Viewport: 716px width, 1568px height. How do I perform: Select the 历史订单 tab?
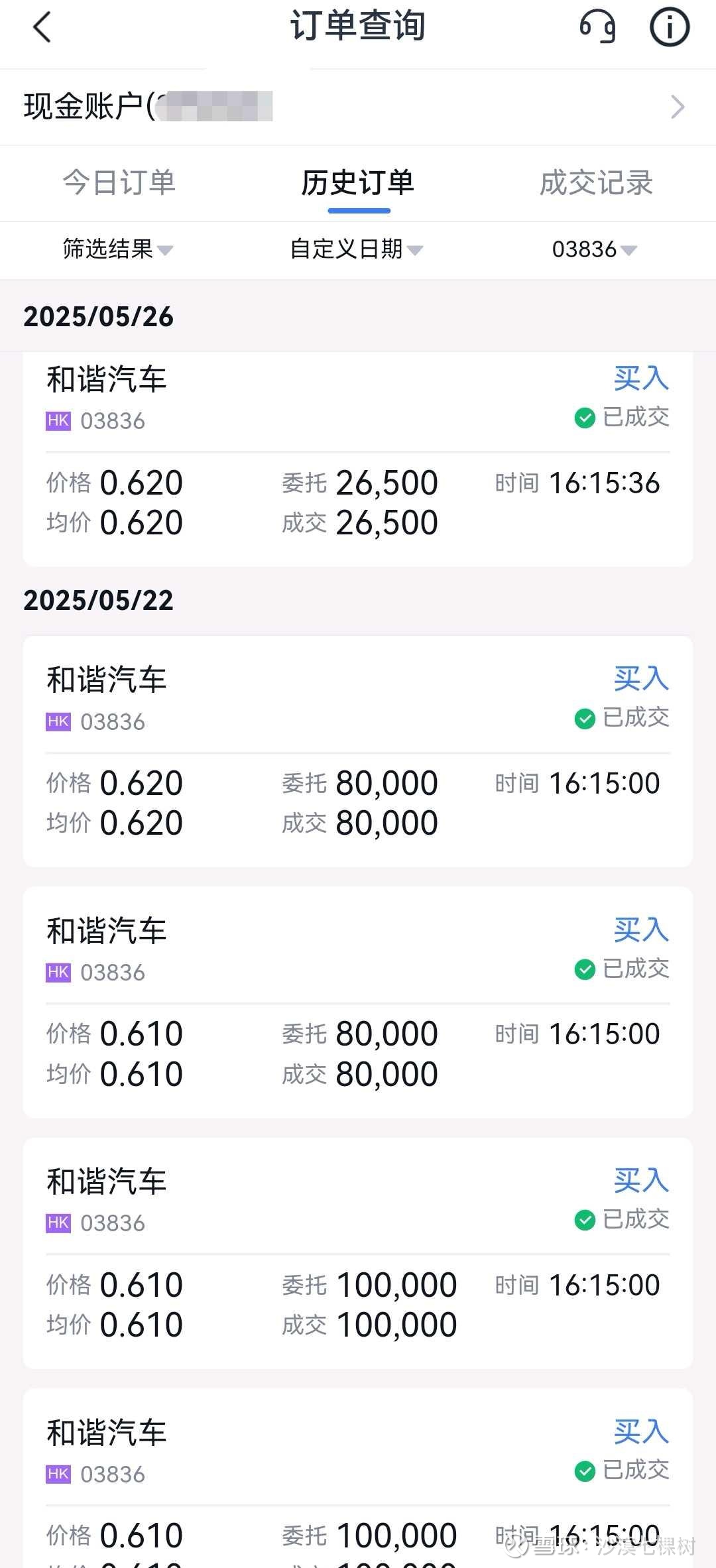click(x=358, y=182)
